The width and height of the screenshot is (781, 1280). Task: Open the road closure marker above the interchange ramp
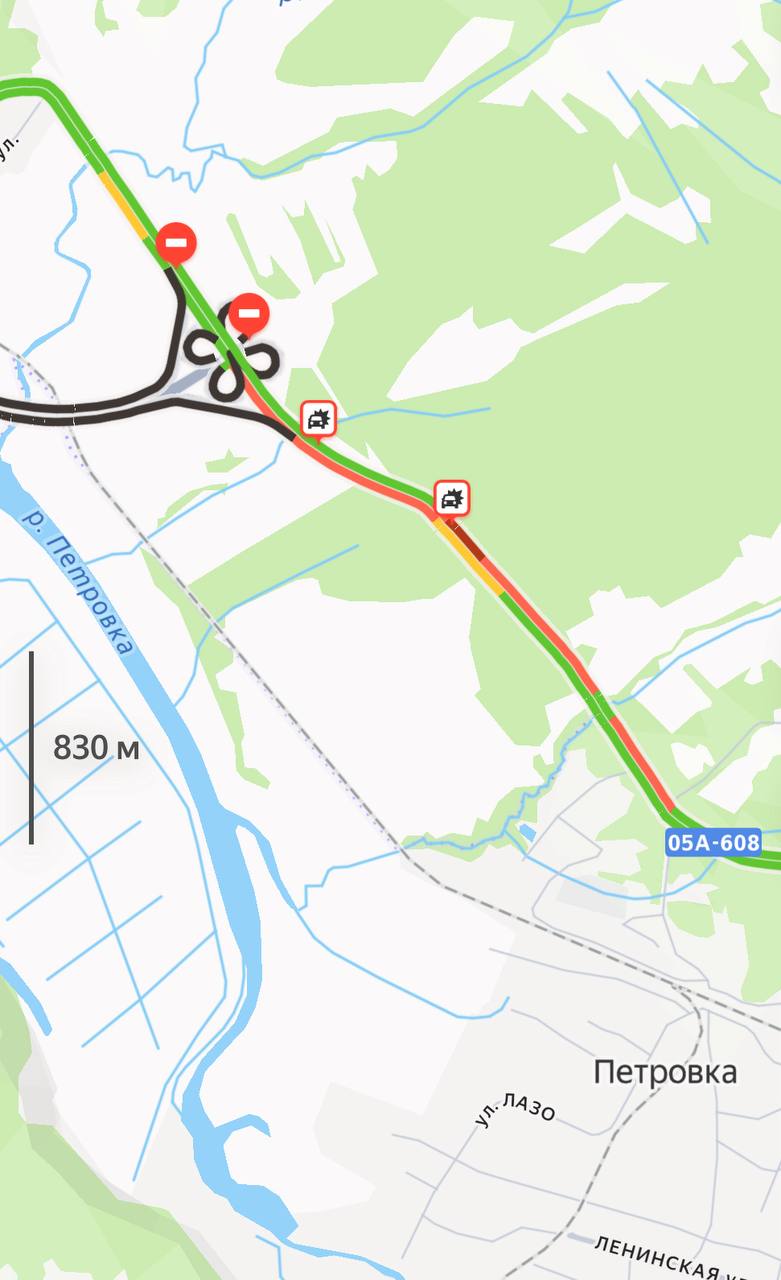pos(176,243)
